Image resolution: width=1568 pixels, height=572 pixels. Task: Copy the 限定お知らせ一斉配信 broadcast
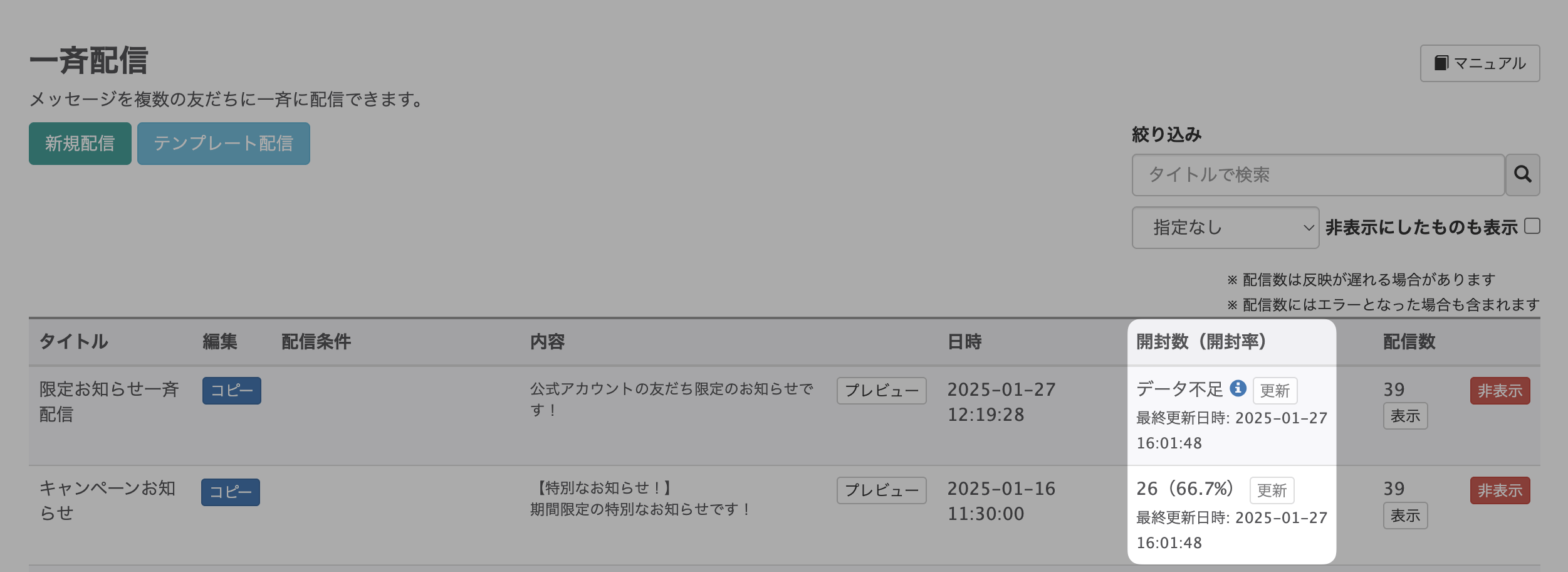click(231, 391)
